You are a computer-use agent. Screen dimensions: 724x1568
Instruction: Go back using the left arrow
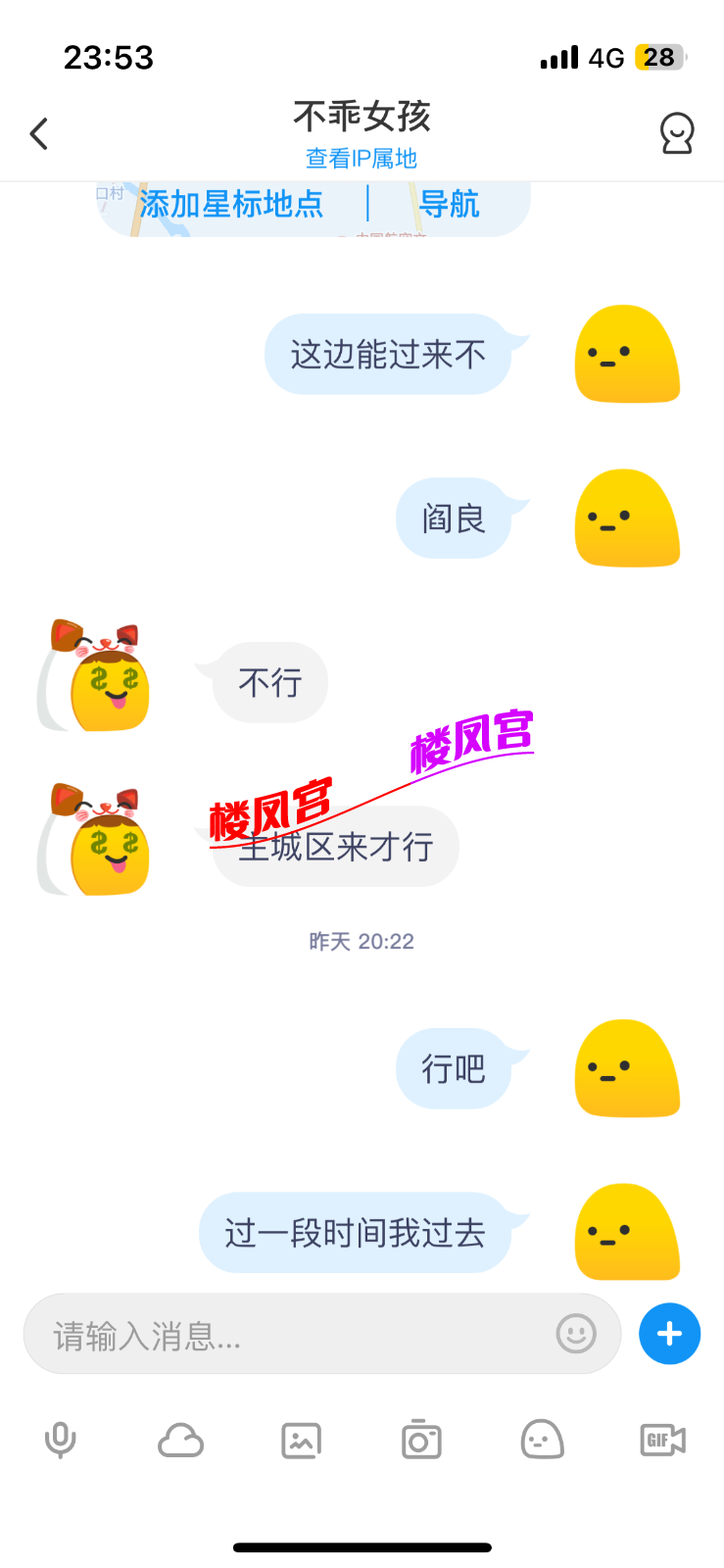pos(39,133)
